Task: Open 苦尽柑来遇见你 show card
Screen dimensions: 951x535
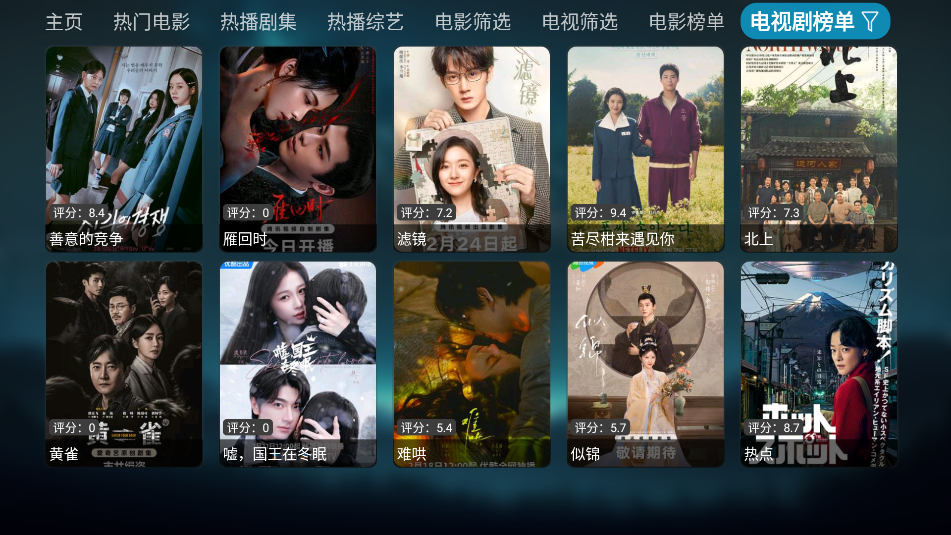Action: click(645, 149)
